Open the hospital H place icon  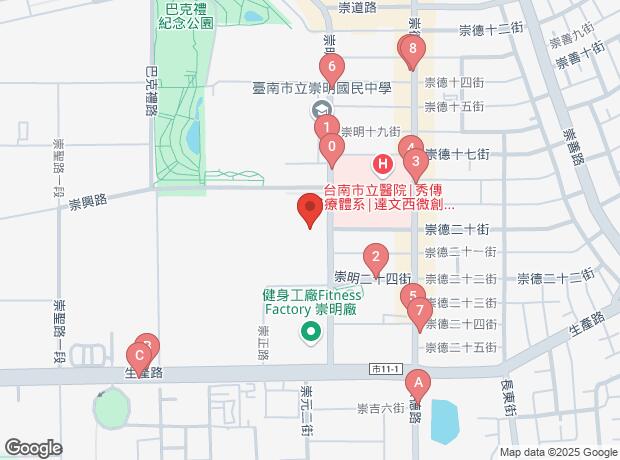click(x=381, y=163)
